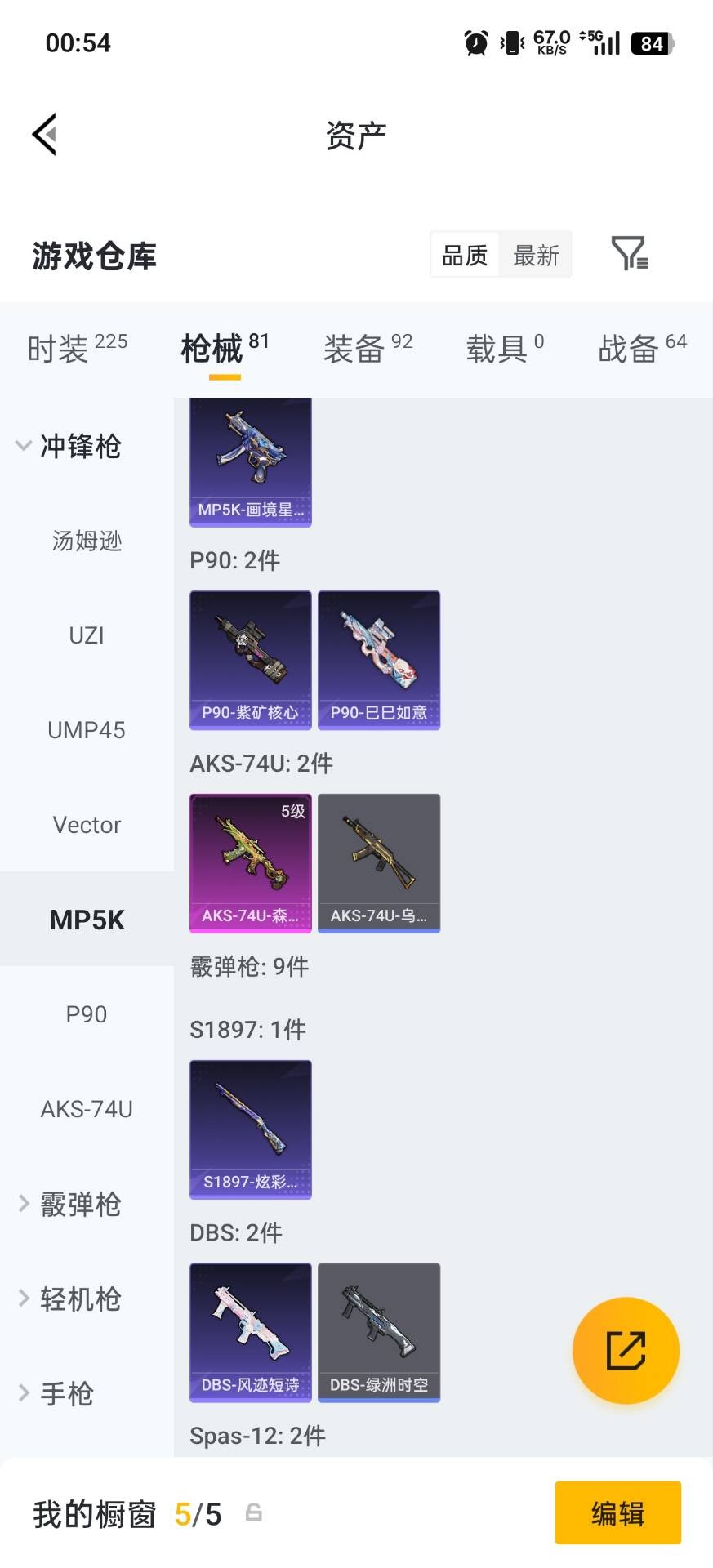Select MP5K in the weapon sidebar
Screen dimensions: 713x1568
tap(87, 919)
